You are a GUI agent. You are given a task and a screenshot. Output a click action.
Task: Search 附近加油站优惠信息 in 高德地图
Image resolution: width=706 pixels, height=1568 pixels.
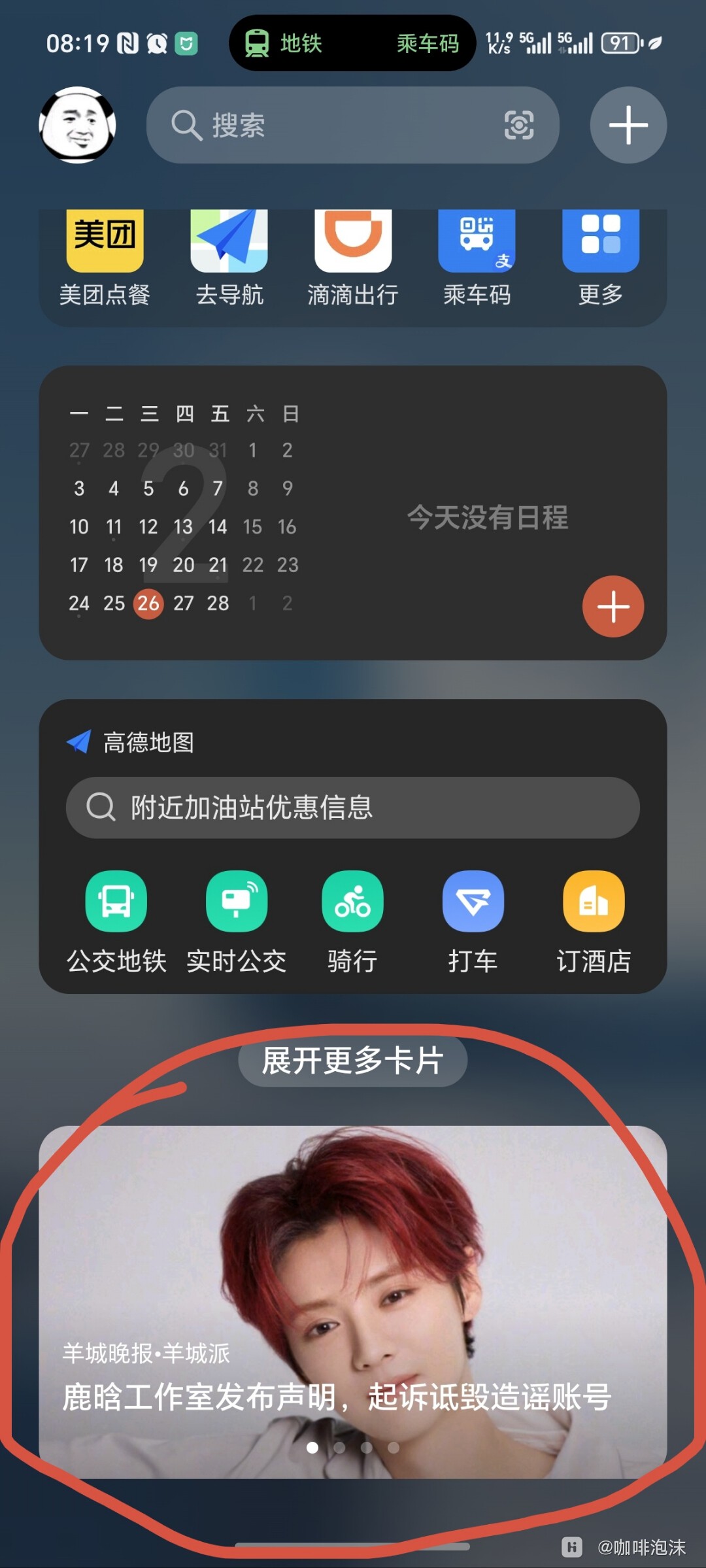pos(353,808)
